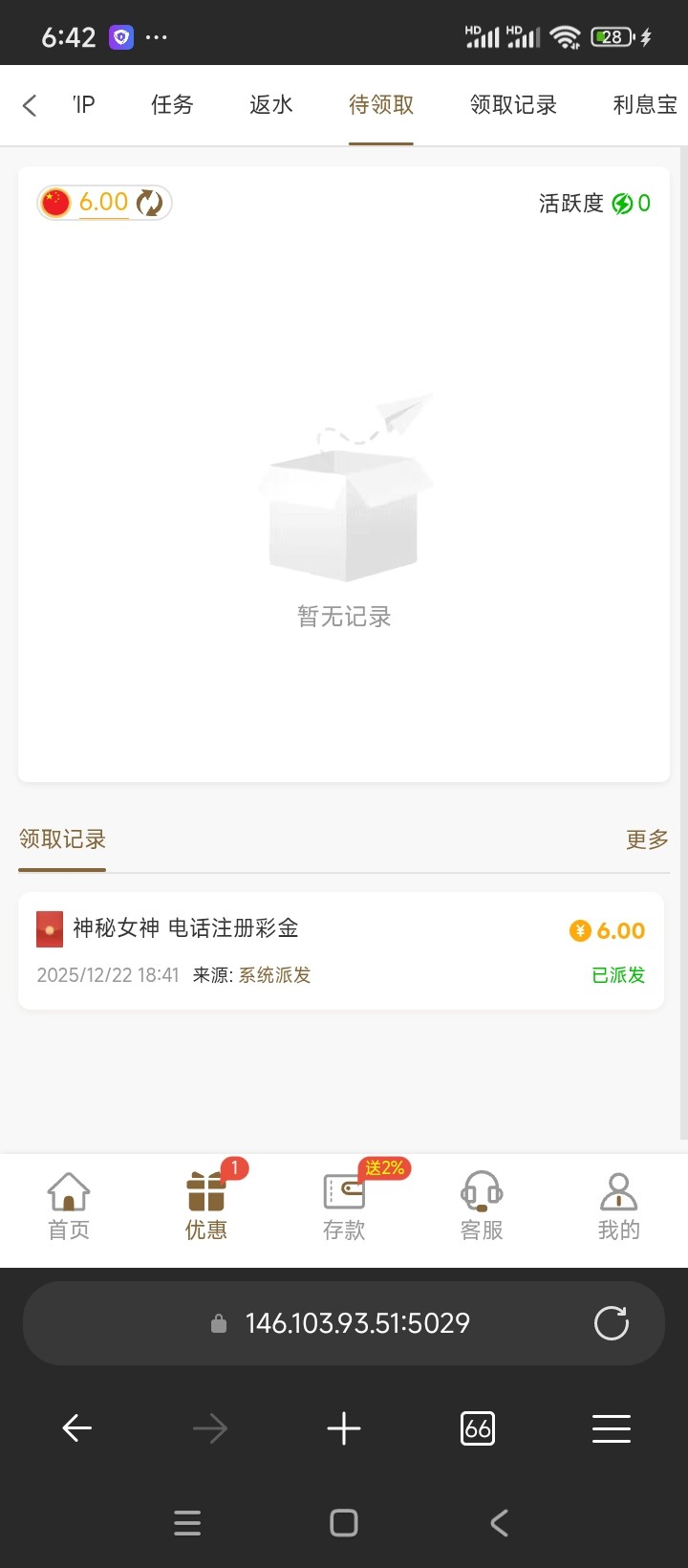
Task: Open a new browser tab
Action: pyautogui.click(x=344, y=1428)
